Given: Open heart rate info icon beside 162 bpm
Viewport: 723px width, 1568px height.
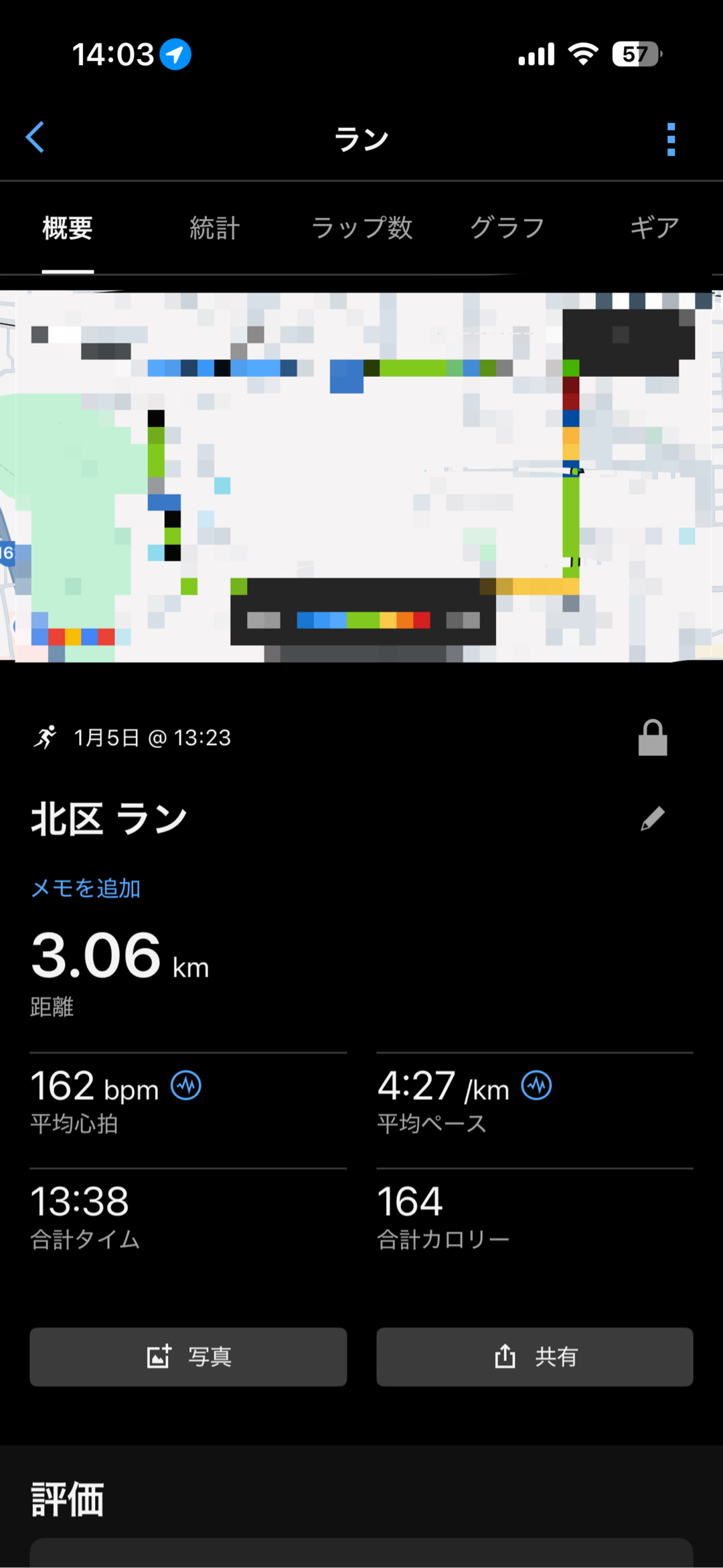Looking at the screenshot, I should [x=186, y=1085].
